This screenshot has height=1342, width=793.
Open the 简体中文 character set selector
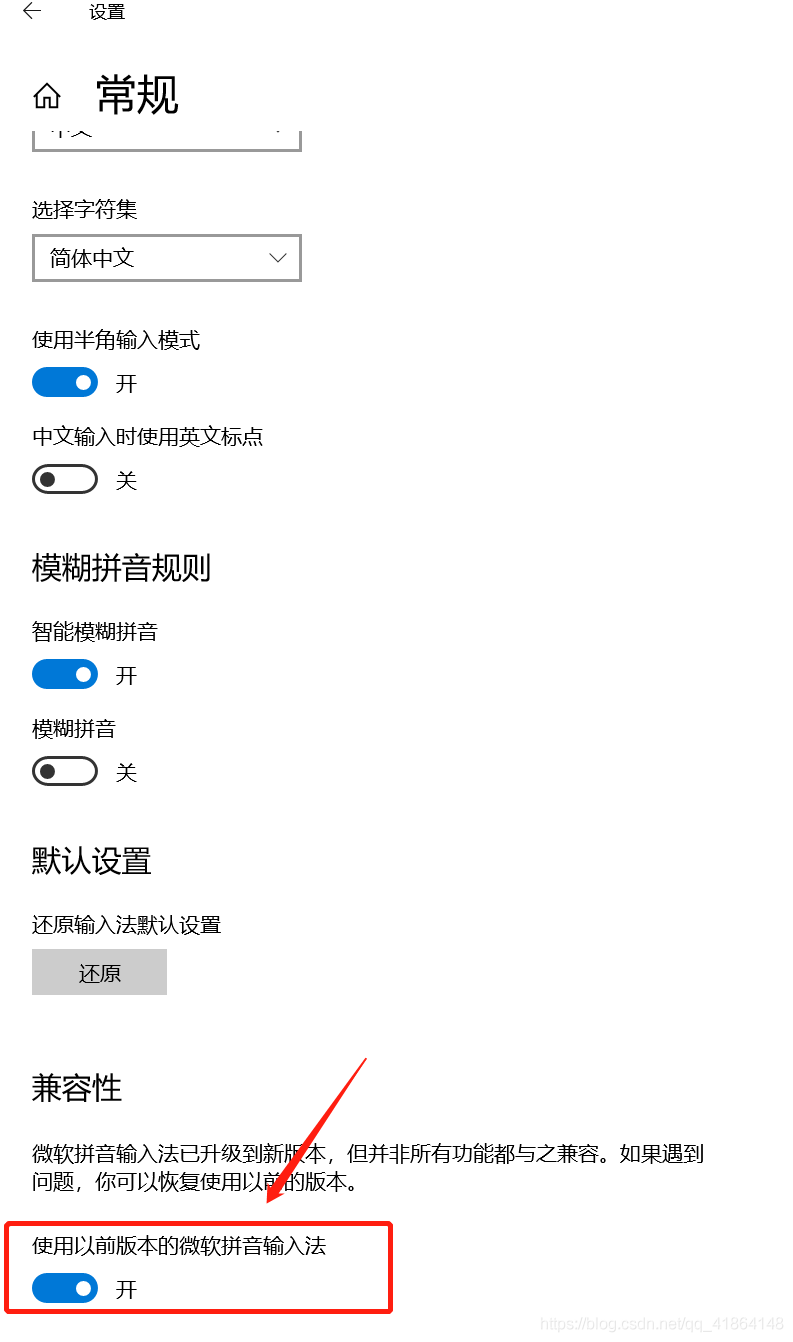pyautogui.click(x=166, y=258)
